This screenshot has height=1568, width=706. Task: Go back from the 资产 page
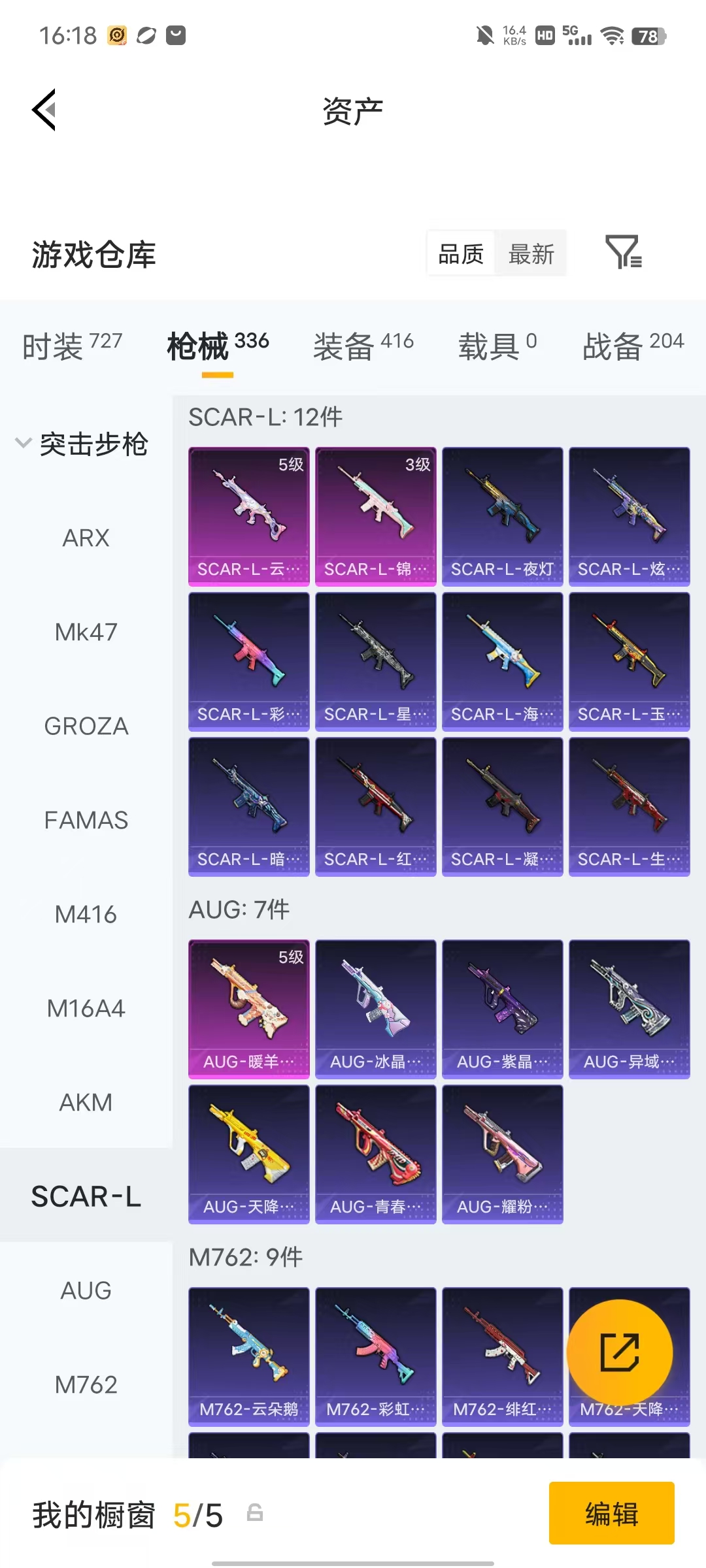click(x=44, y=110)
